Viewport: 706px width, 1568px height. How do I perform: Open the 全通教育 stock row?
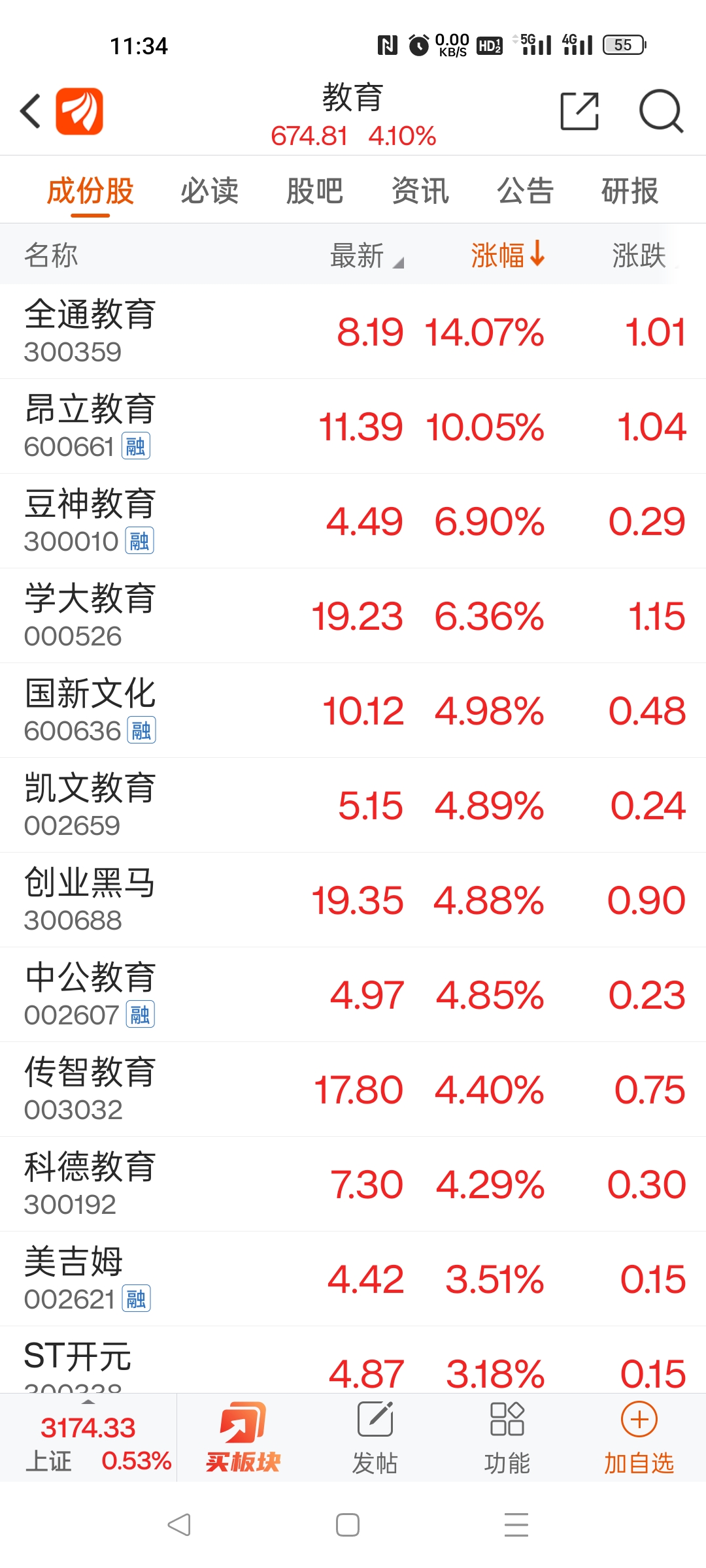353,332
